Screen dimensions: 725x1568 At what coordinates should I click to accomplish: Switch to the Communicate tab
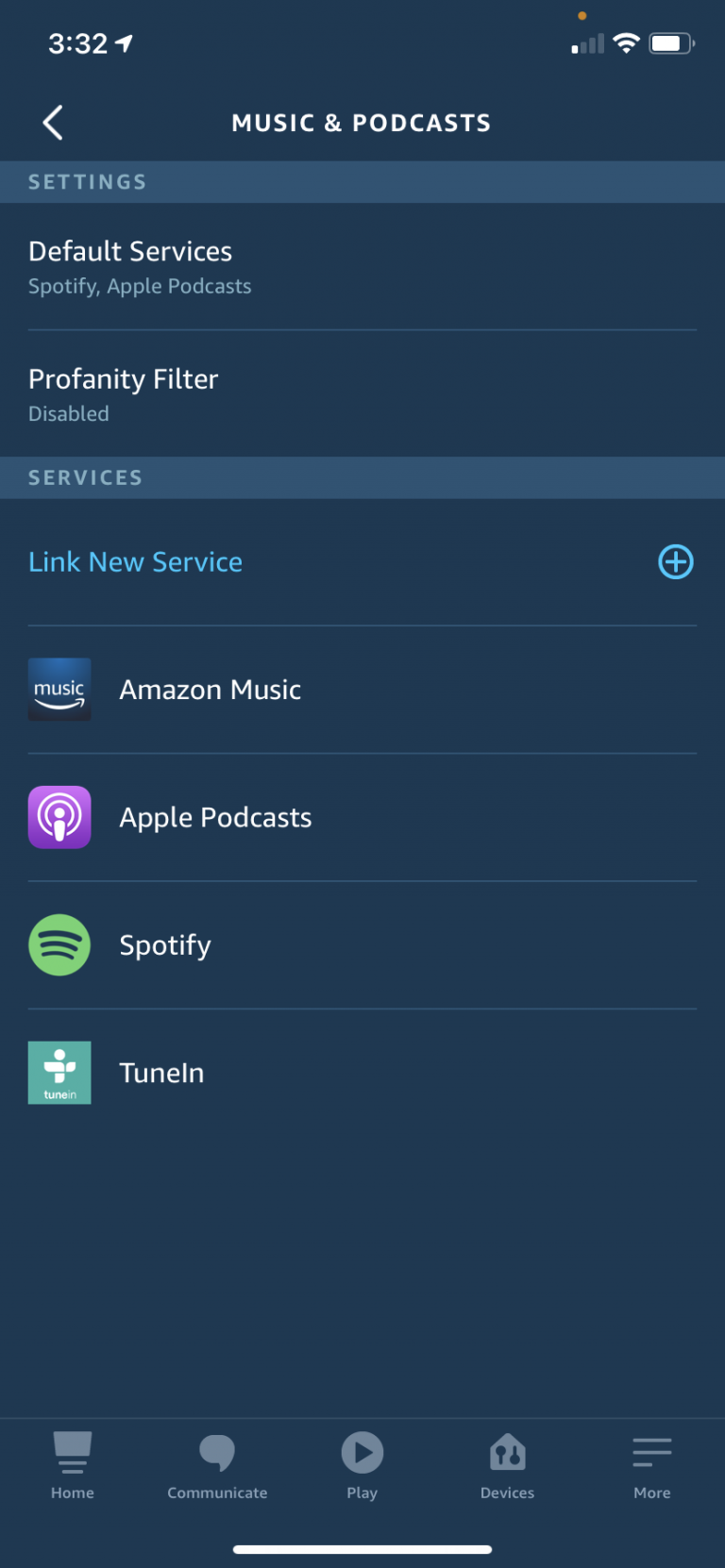[x=217, y=1465]
